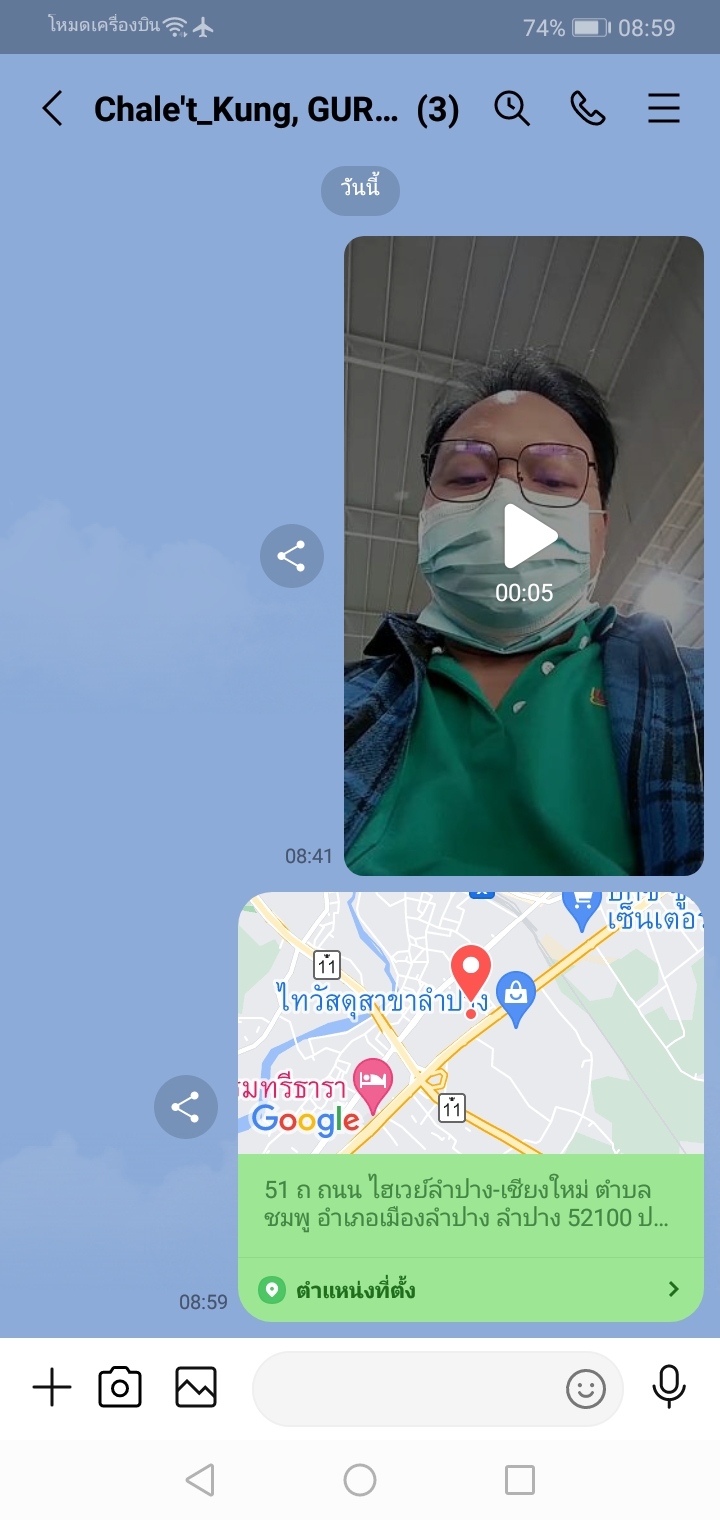Open the emoji and sticker picker
The image size is (720, 1520).
586,1388
